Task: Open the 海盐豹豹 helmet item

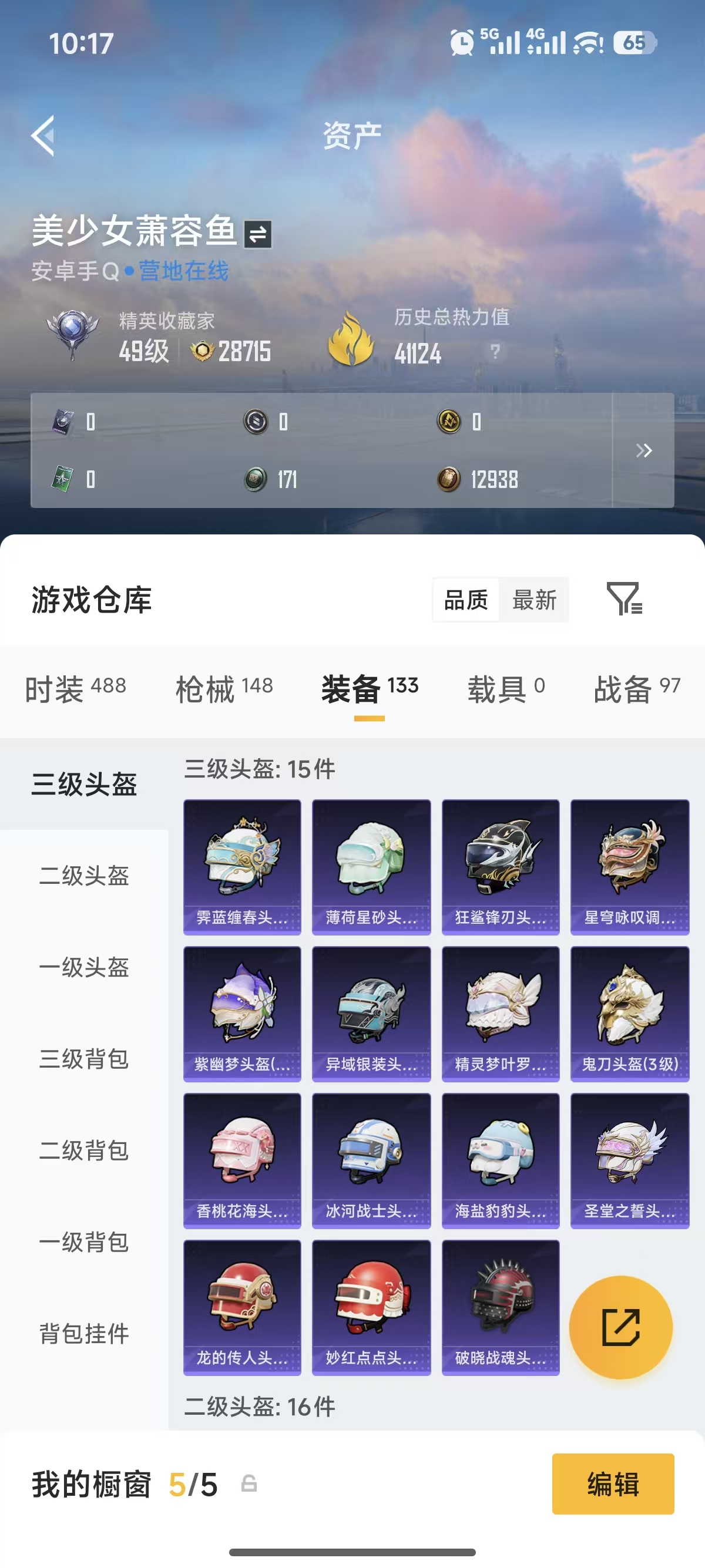Action: (501, 1160)
